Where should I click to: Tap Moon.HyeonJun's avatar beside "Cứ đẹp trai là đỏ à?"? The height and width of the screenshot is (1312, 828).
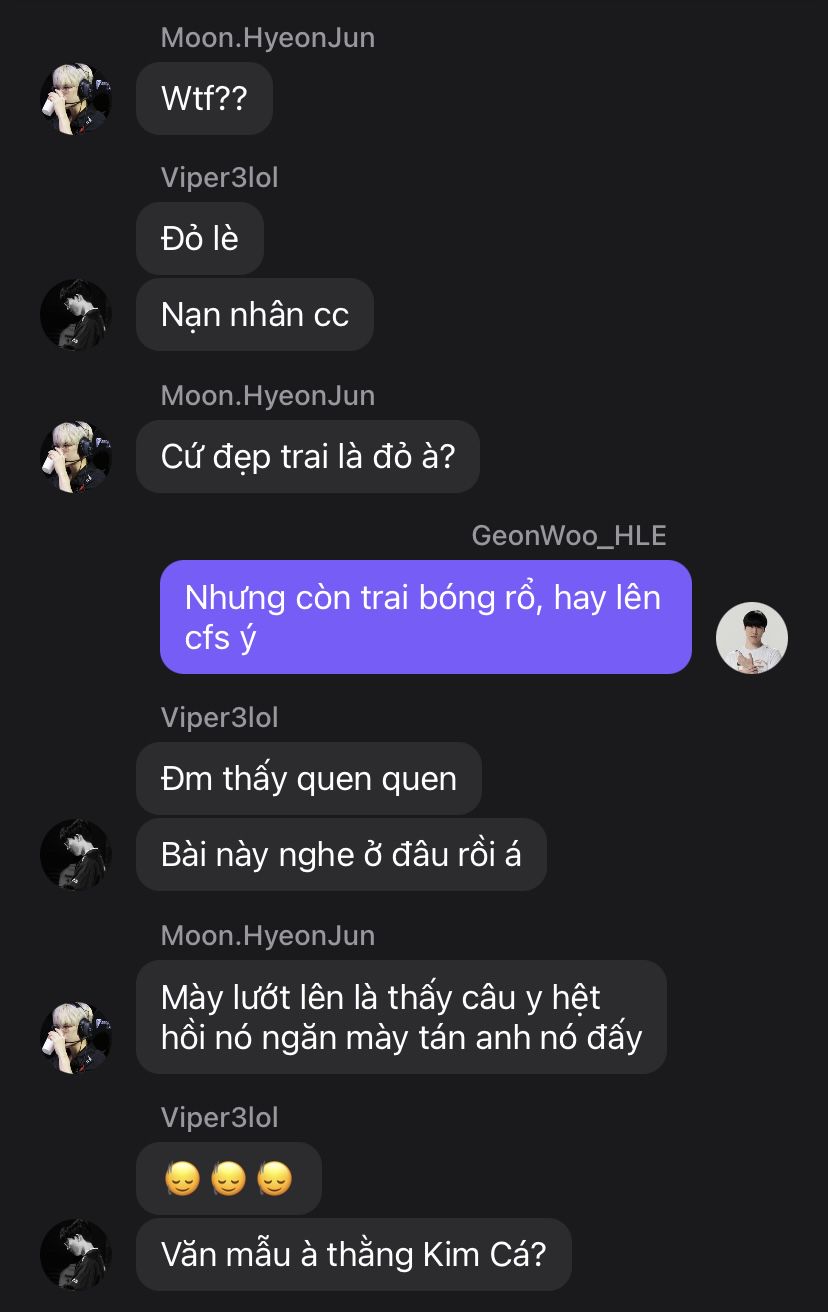coord(75,457)
